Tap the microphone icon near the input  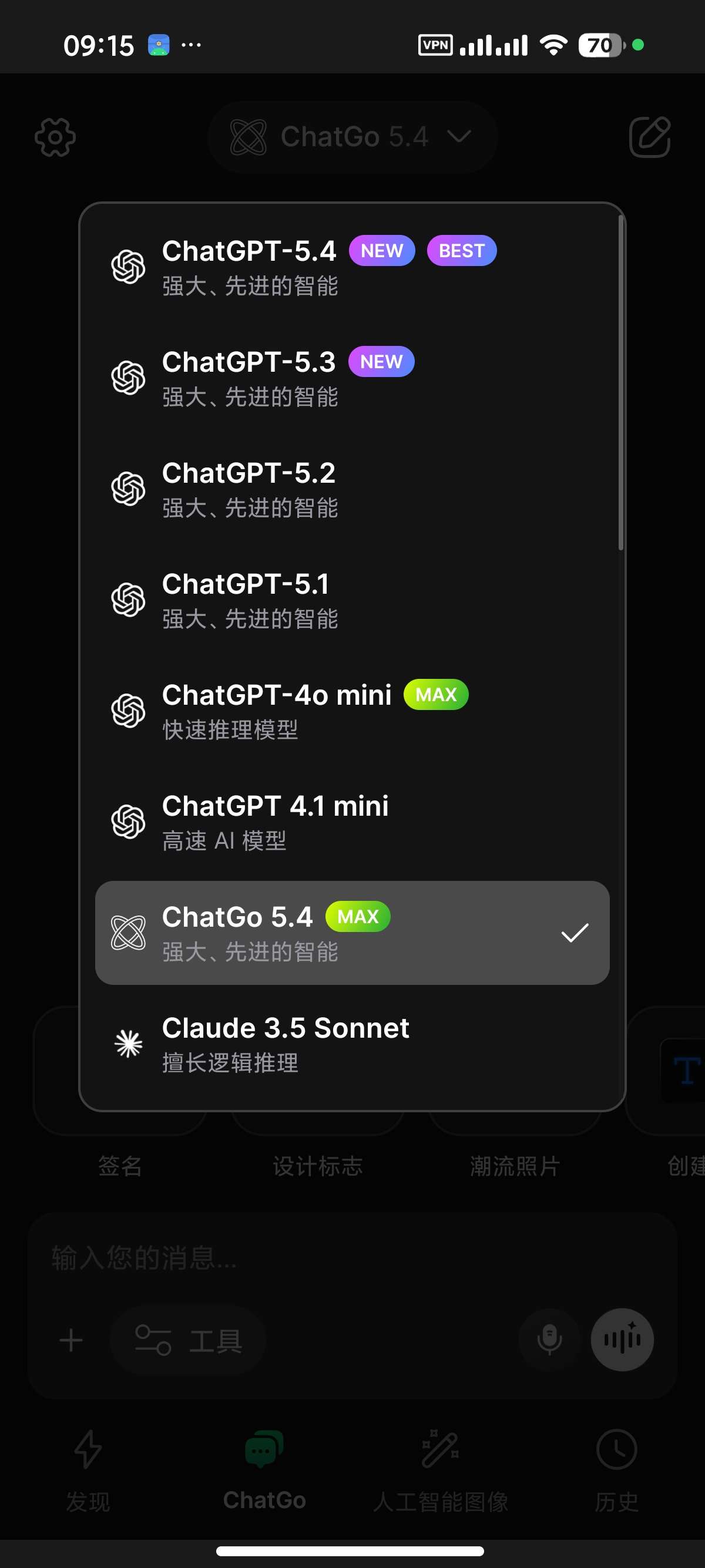click(x=548, y=1339)
